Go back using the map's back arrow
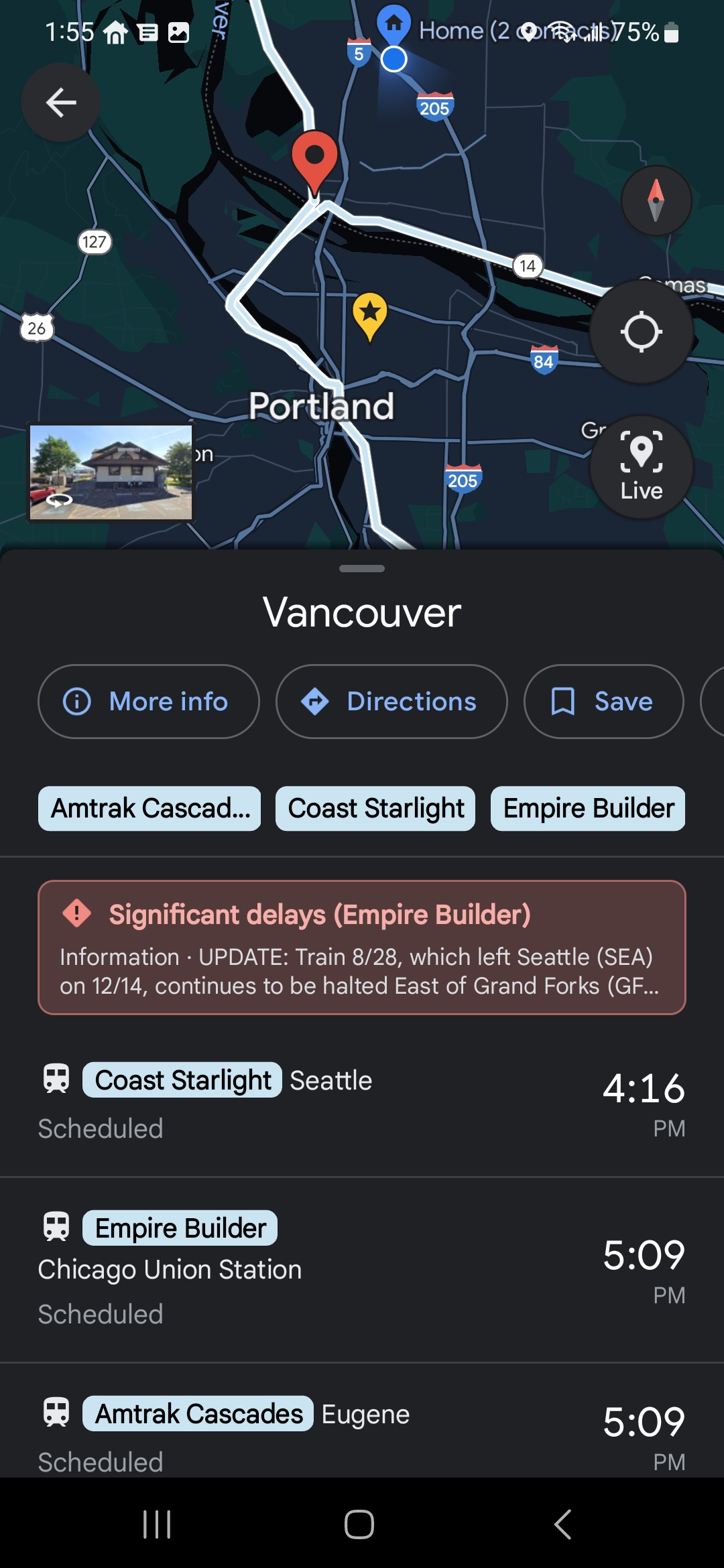This screenshot has width=724, height=1568. pyautogui.click(x=61, y=103)
